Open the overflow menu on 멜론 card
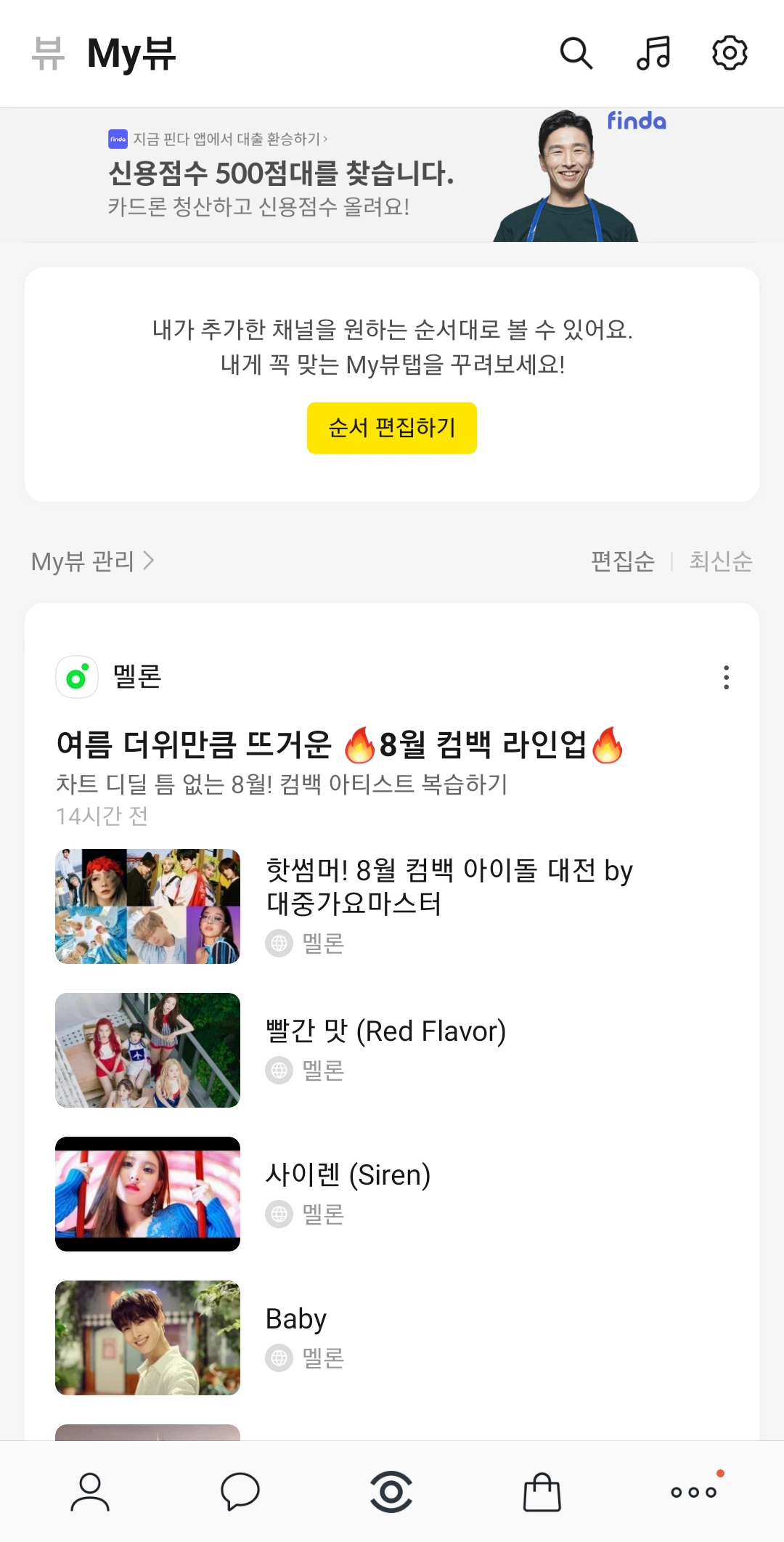The height and width of the screenshot is (1542, 784). tap(726, 677)
